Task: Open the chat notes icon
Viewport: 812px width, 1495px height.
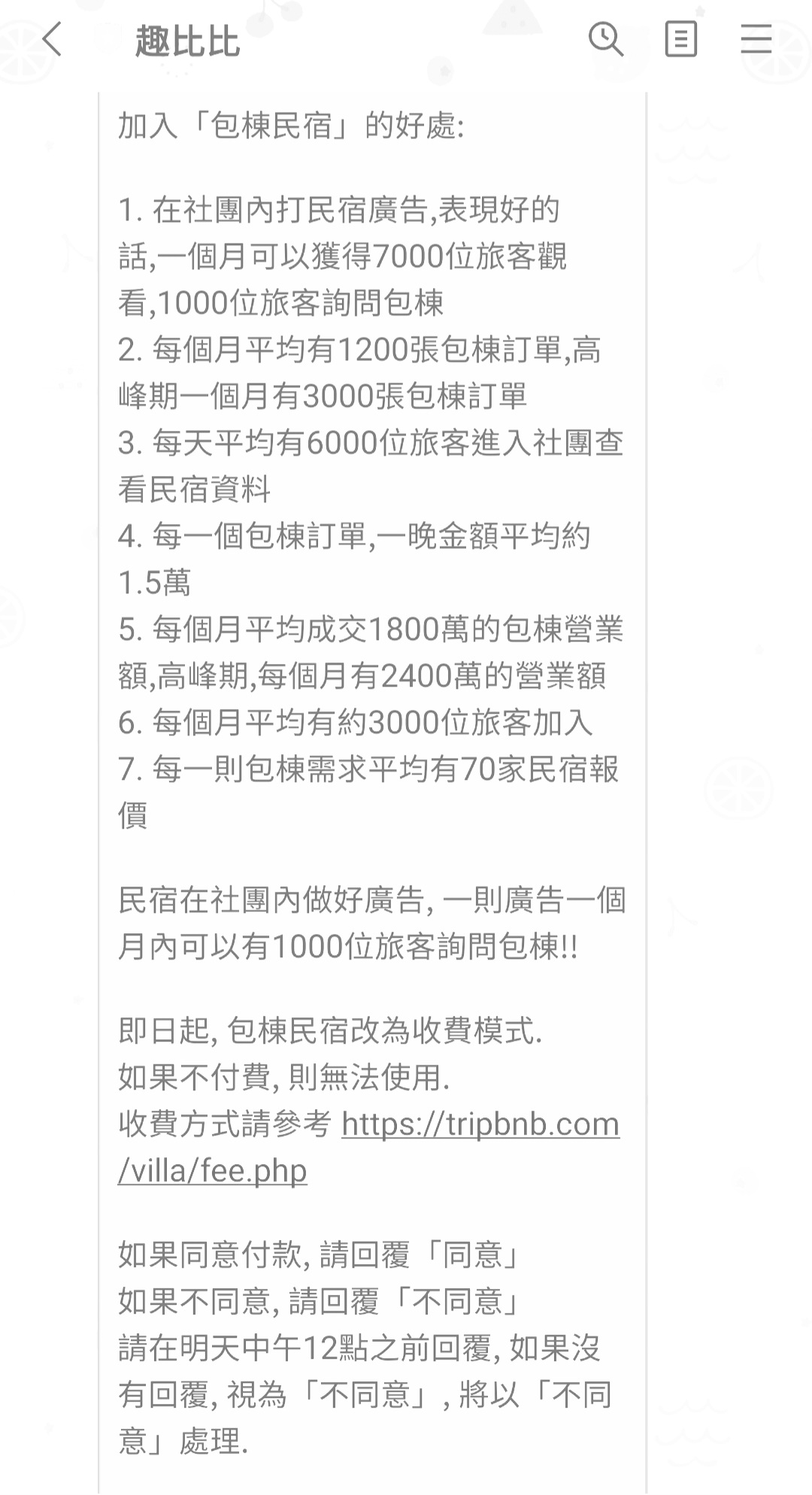Action: [680, 39]
